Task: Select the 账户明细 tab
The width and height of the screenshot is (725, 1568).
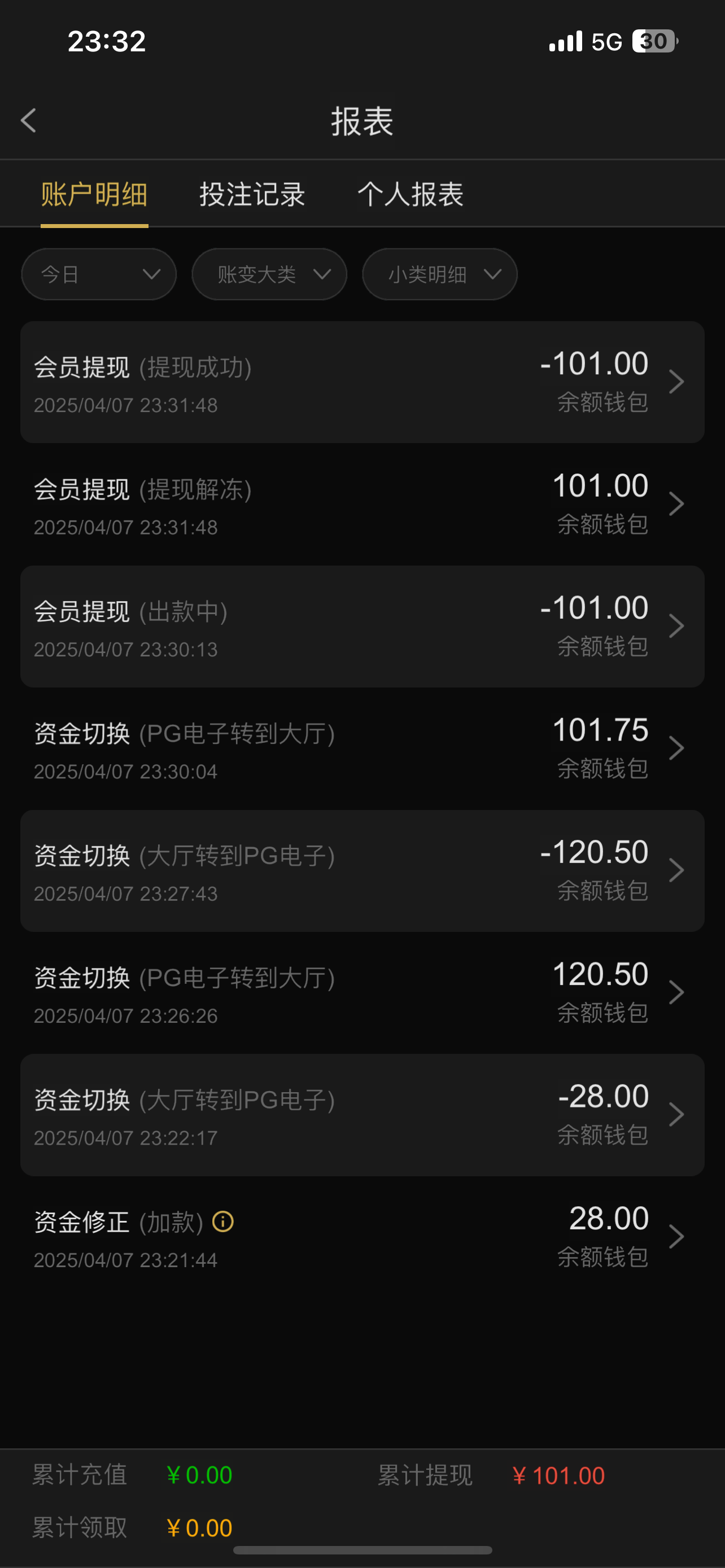Action: click(x=94, y=195)
